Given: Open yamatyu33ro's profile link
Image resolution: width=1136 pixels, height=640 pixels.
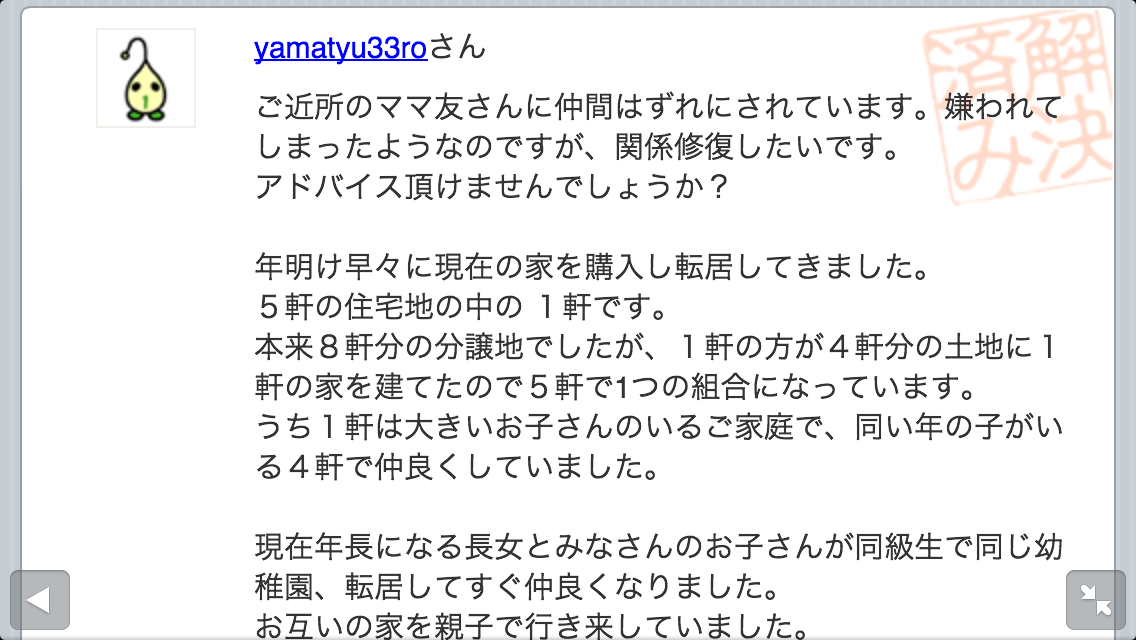Looking at the screenshot, I should click(x=340, y=48).
